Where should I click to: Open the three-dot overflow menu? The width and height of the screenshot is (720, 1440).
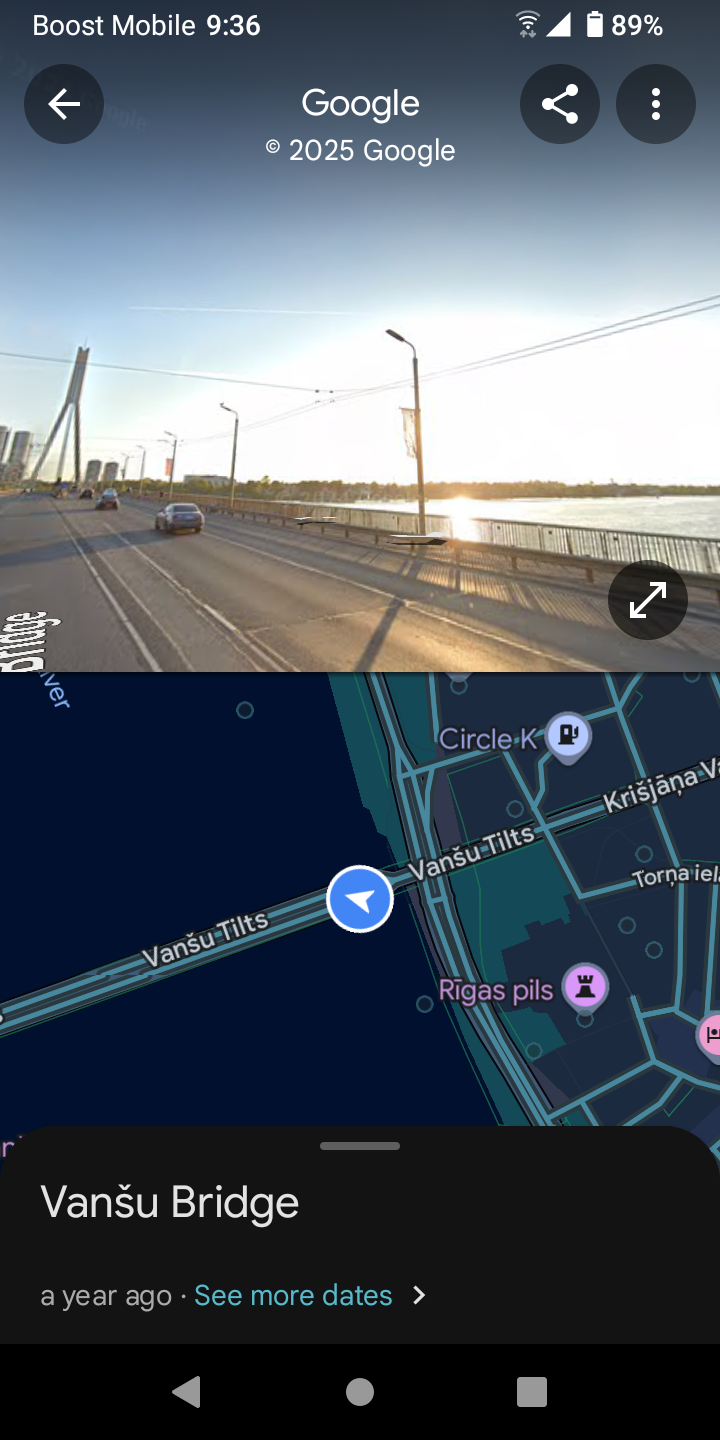point(656,104)
